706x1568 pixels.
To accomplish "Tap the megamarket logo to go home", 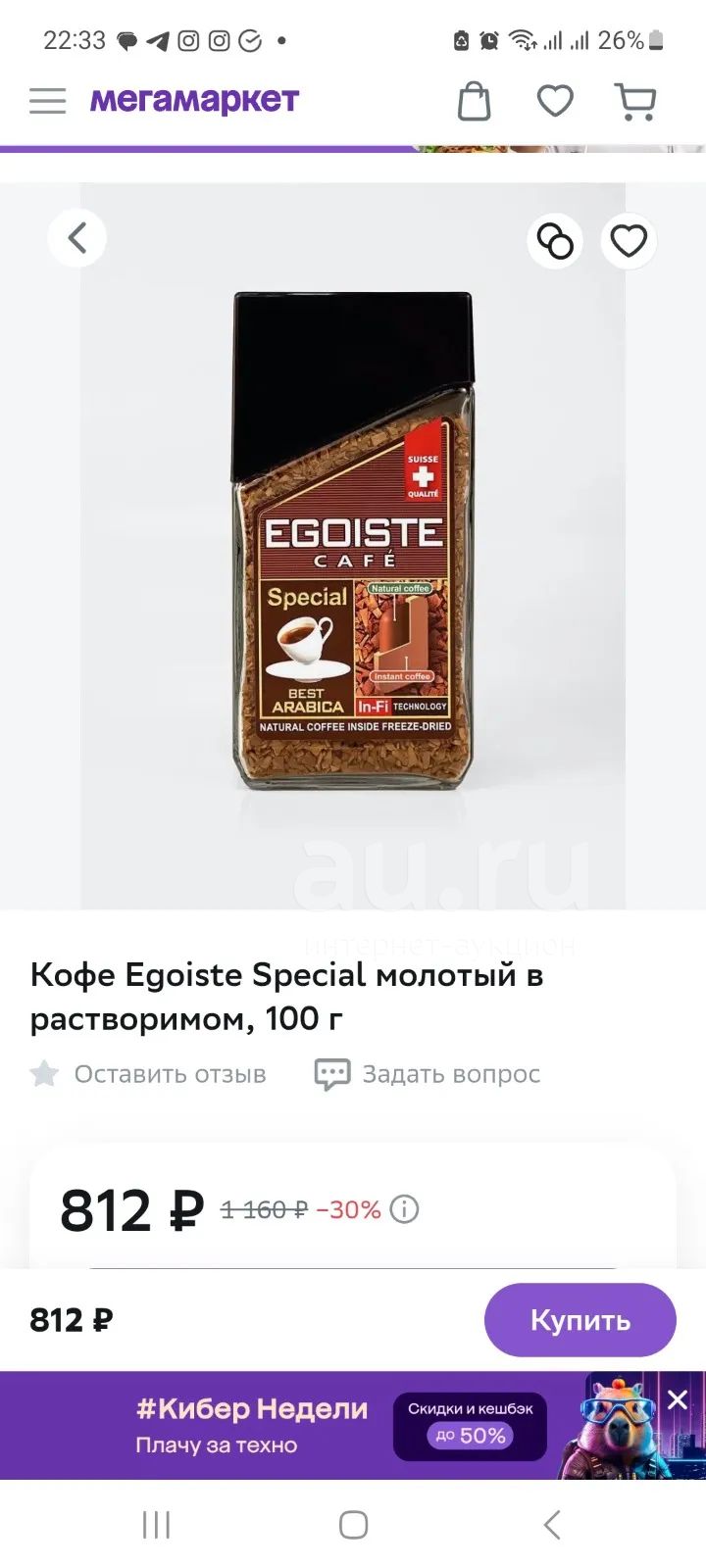I will pos(194,100).
